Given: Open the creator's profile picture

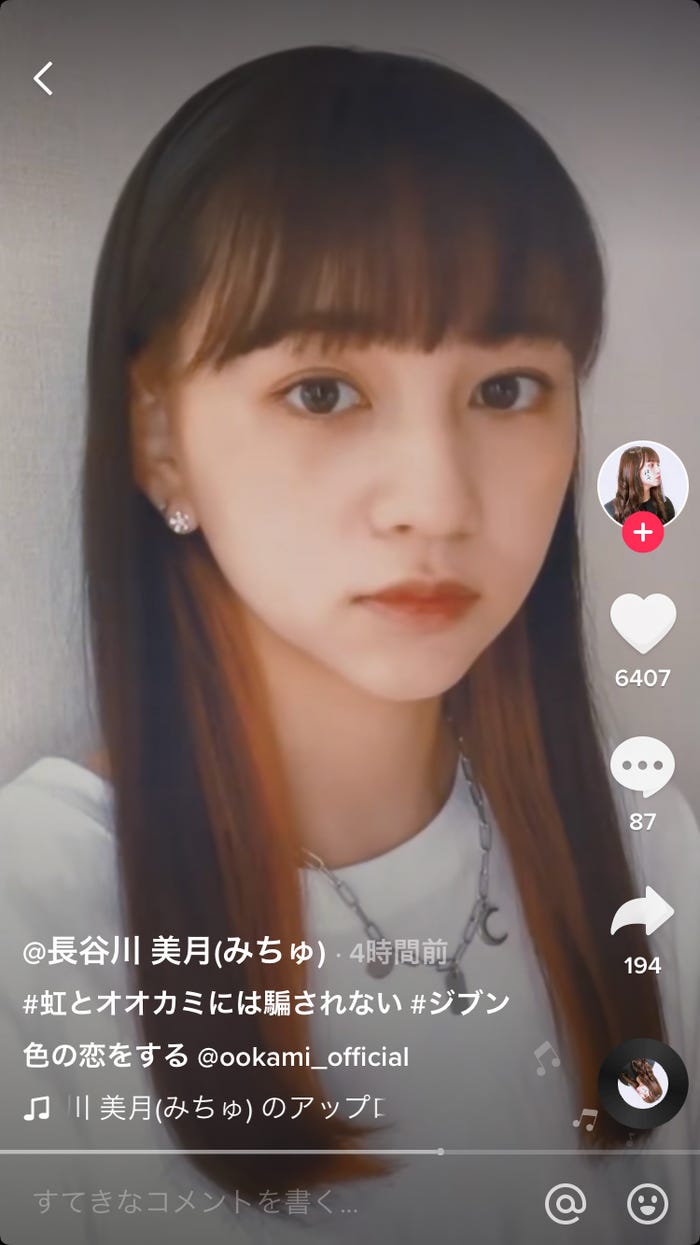Looking at the screenshot, I should [642, 485].
